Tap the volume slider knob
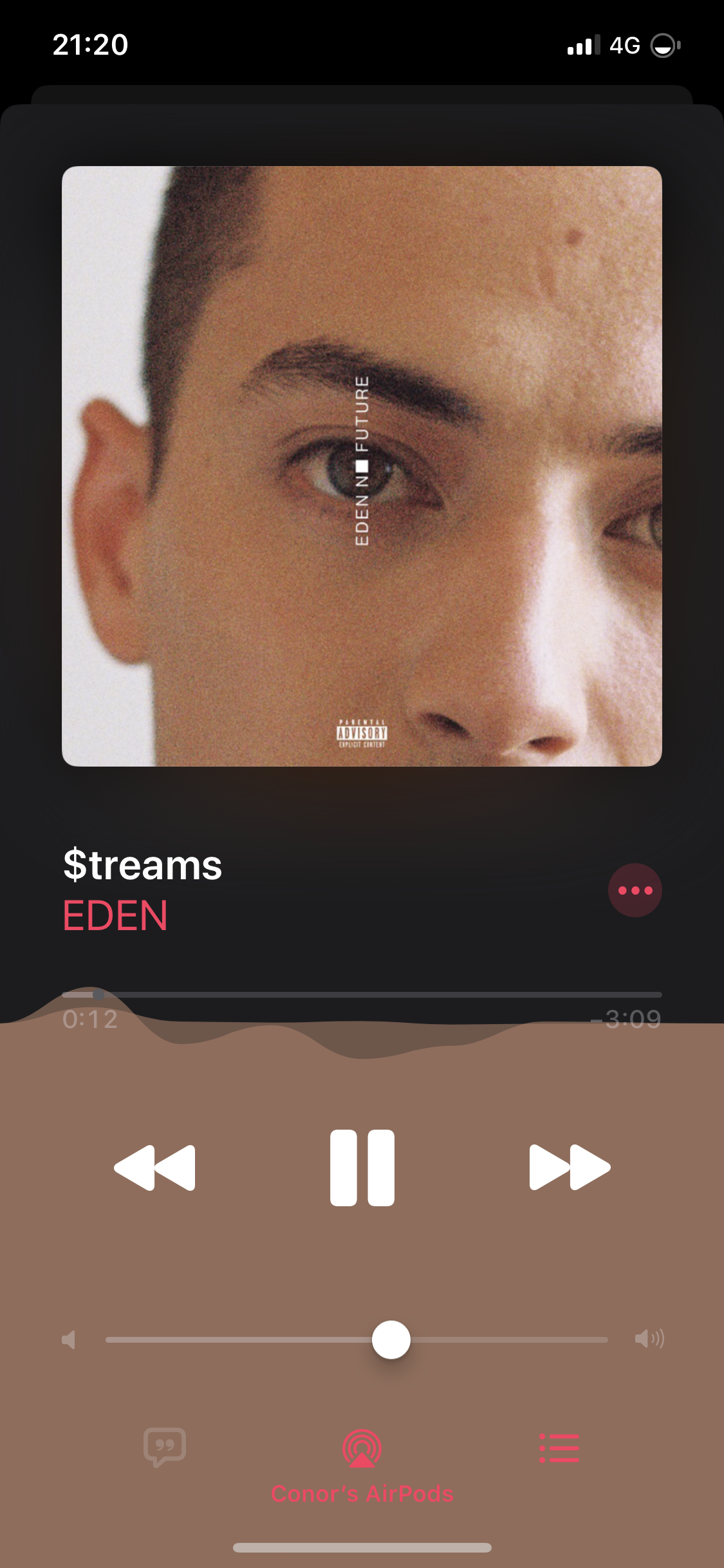 coord(391,1339)
